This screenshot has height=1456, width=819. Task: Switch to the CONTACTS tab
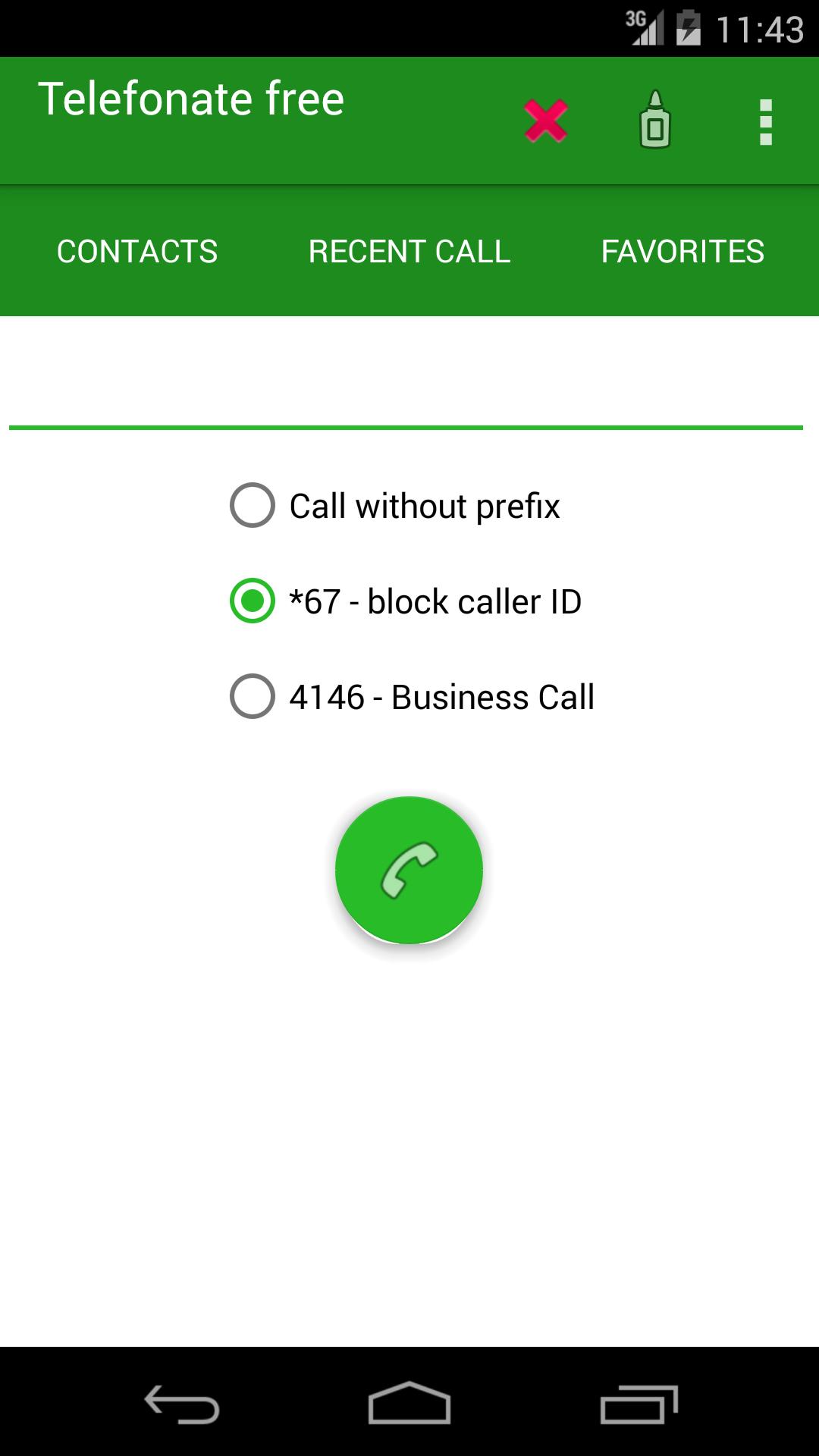click(136, 251)
